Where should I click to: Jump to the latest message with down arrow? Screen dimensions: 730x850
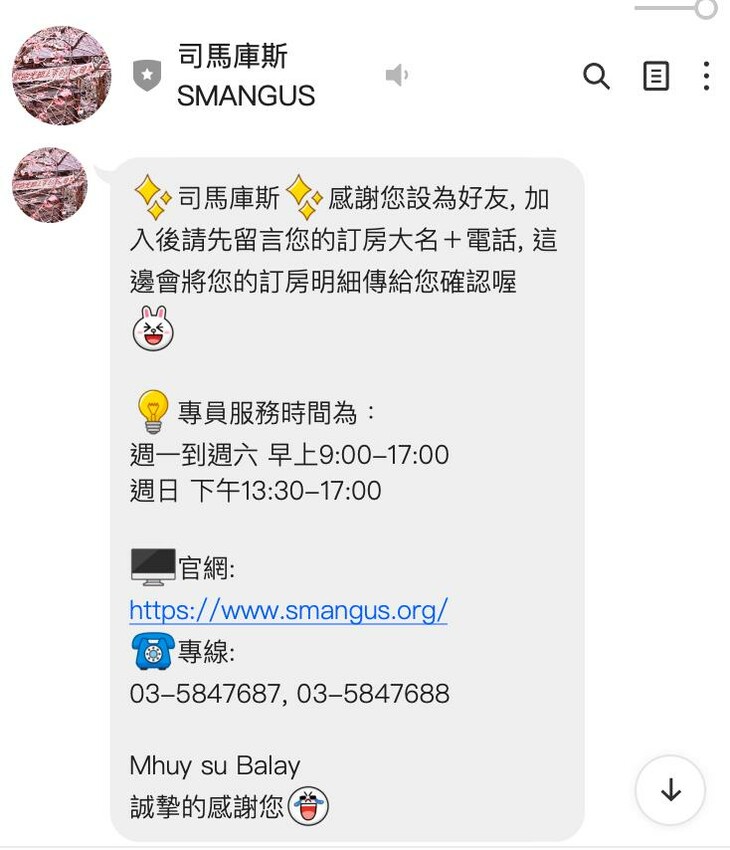[670, 790]
